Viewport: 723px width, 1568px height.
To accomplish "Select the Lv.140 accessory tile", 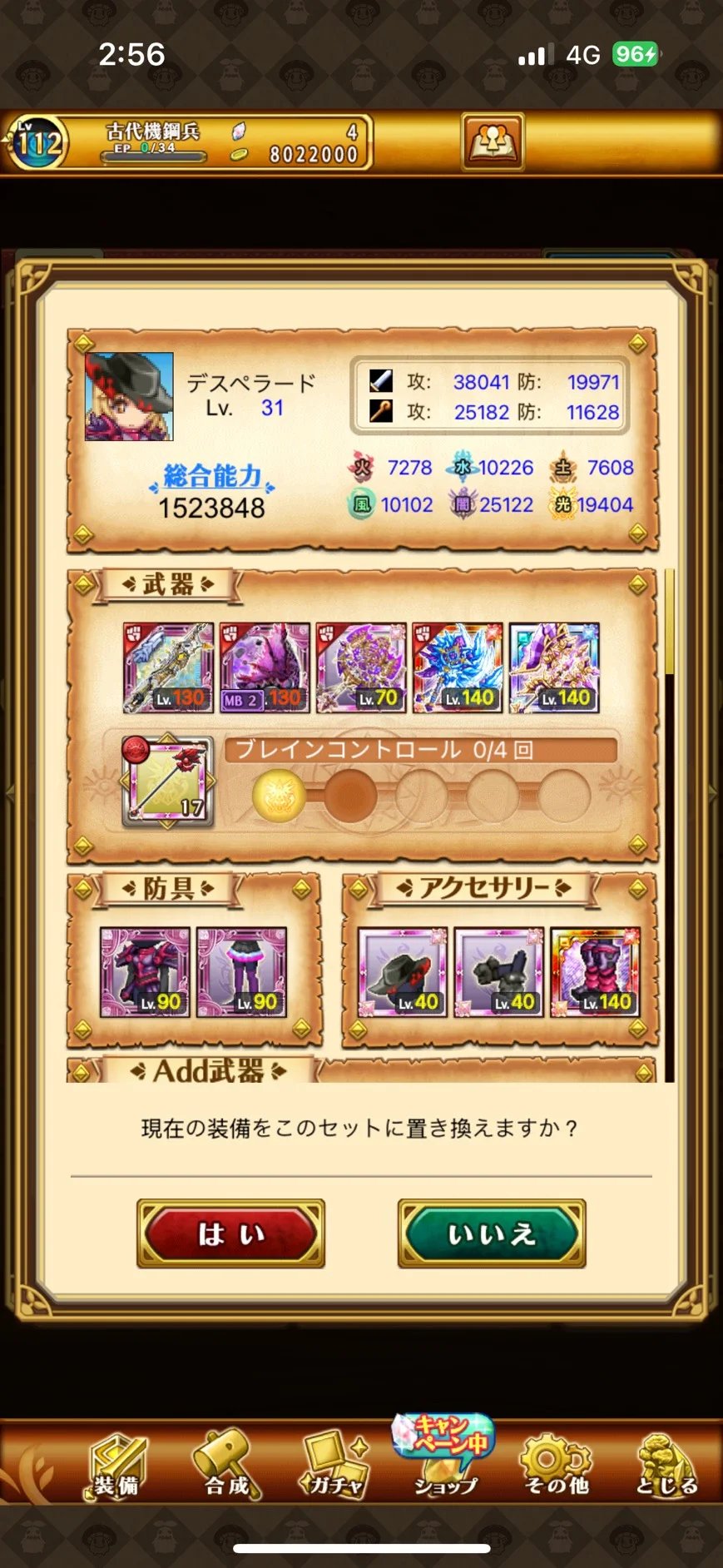I will point(596,972).
